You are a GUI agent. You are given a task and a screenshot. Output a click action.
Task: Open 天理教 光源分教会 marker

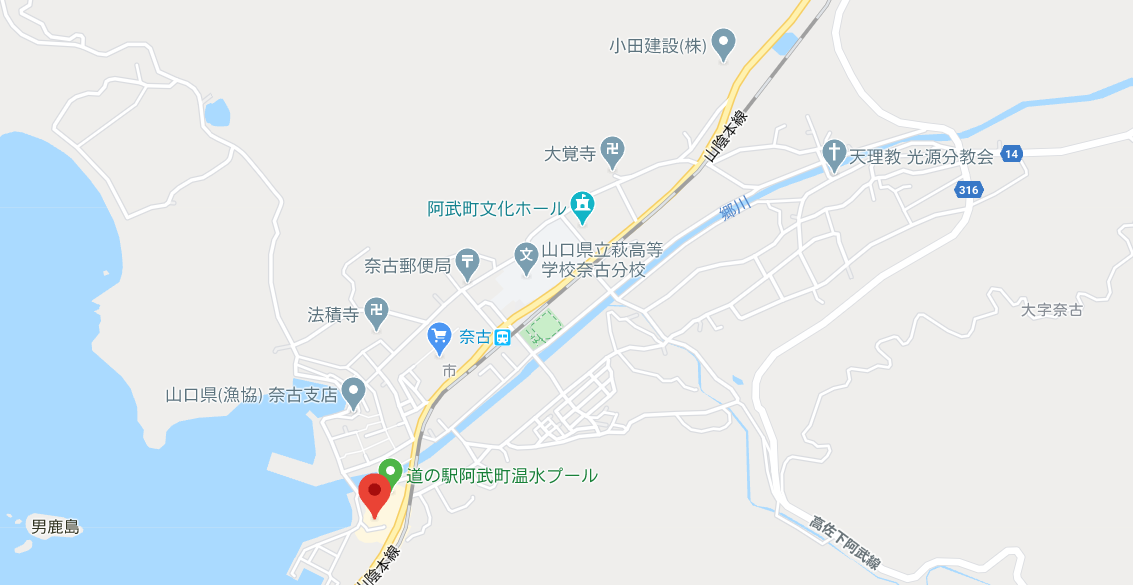point(832,153)
